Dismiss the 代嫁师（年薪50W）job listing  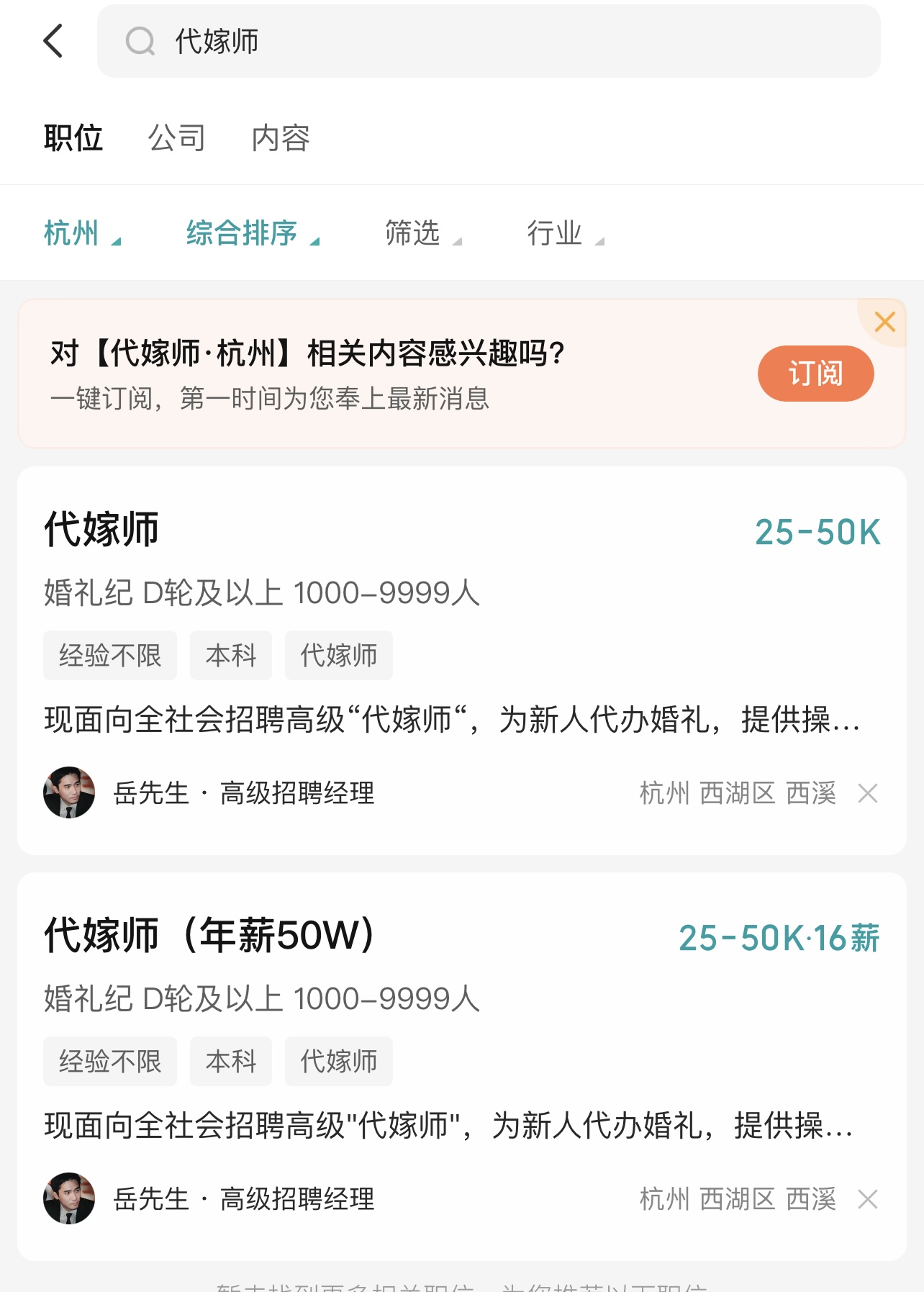[x=868, y=1199]
